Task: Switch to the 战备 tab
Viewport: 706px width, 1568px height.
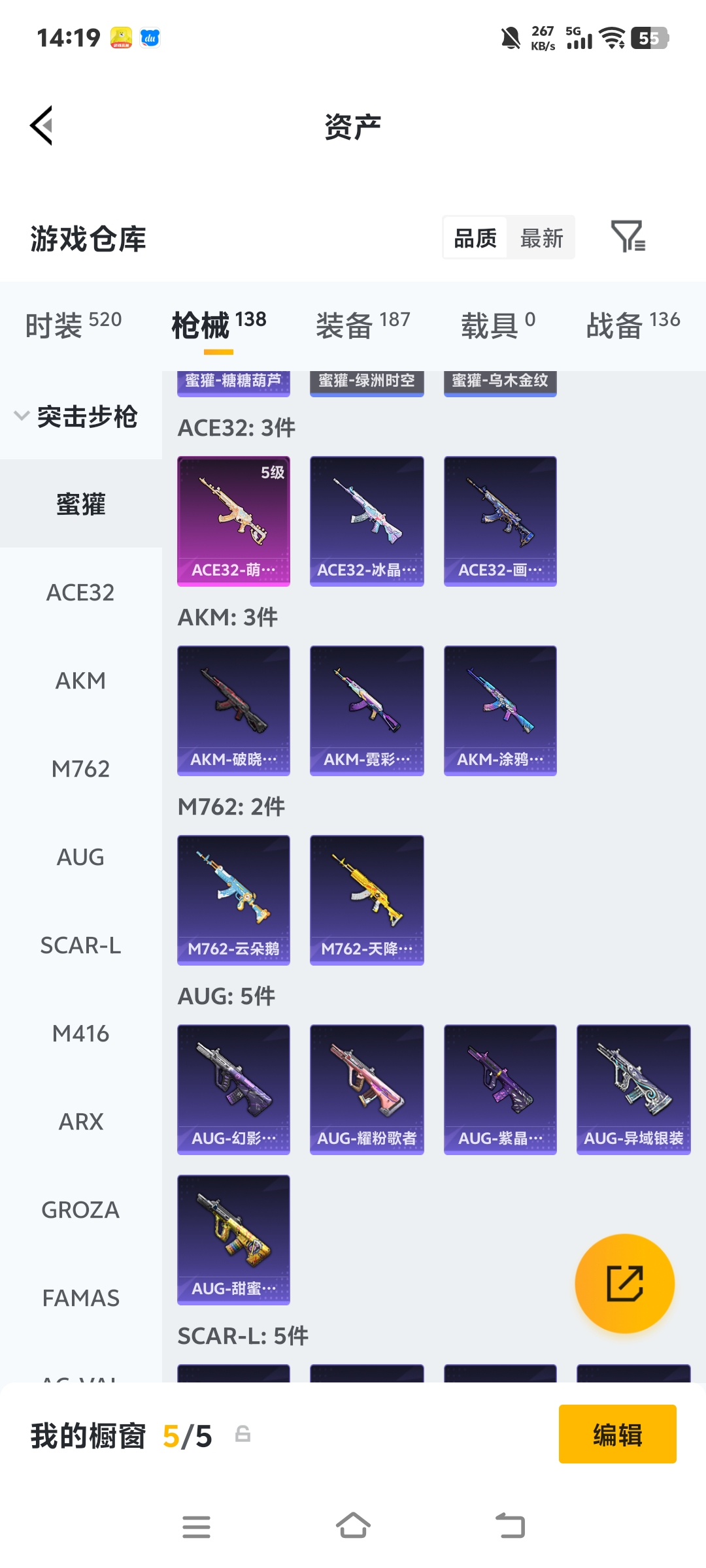Action: tap(633, 324)
